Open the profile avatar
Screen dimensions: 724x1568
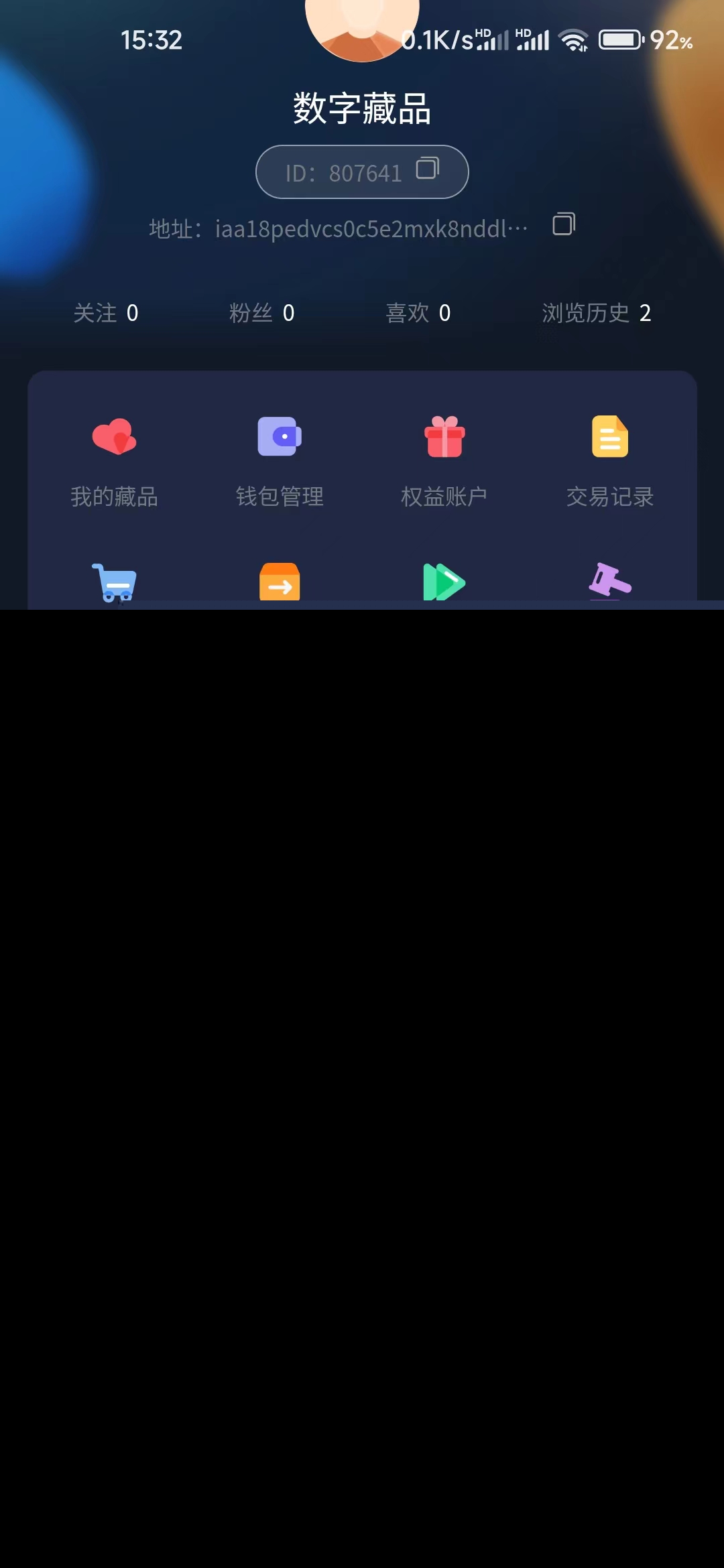362,27
